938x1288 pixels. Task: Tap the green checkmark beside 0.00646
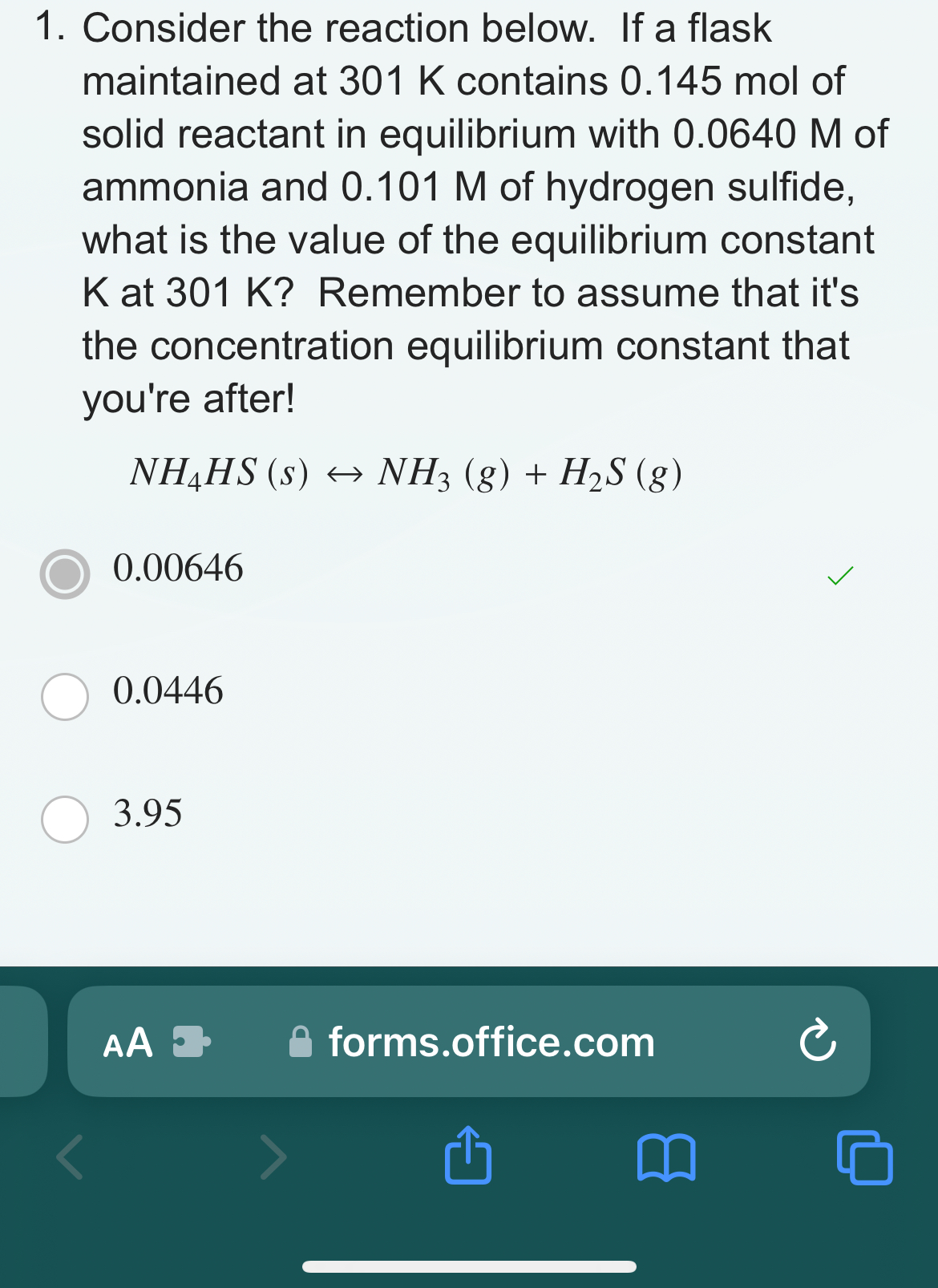pyautogui.click(x=839, y=574)
